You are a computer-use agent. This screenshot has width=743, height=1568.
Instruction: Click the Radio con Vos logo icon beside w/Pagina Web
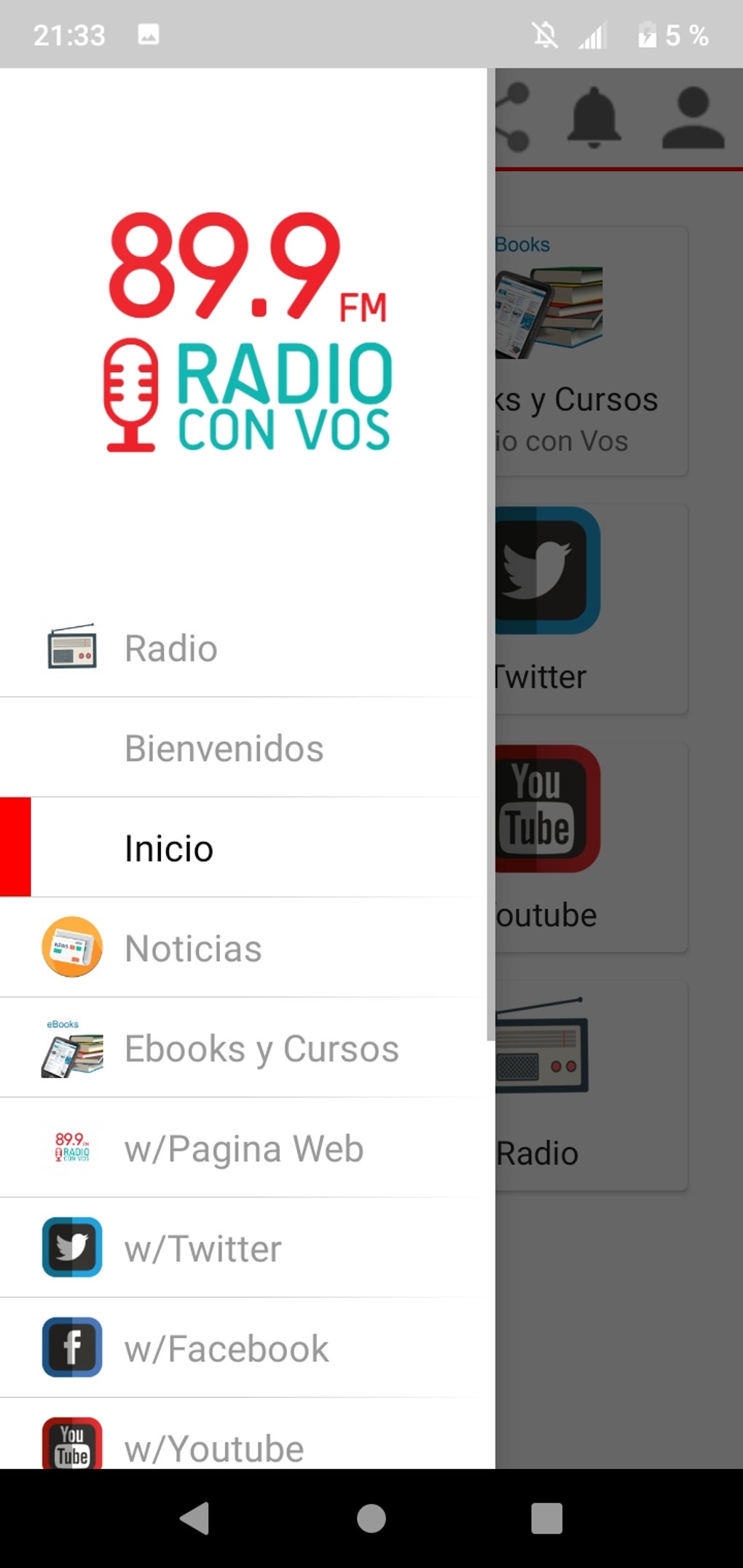pyautogui.click(x=71, y=1149)
